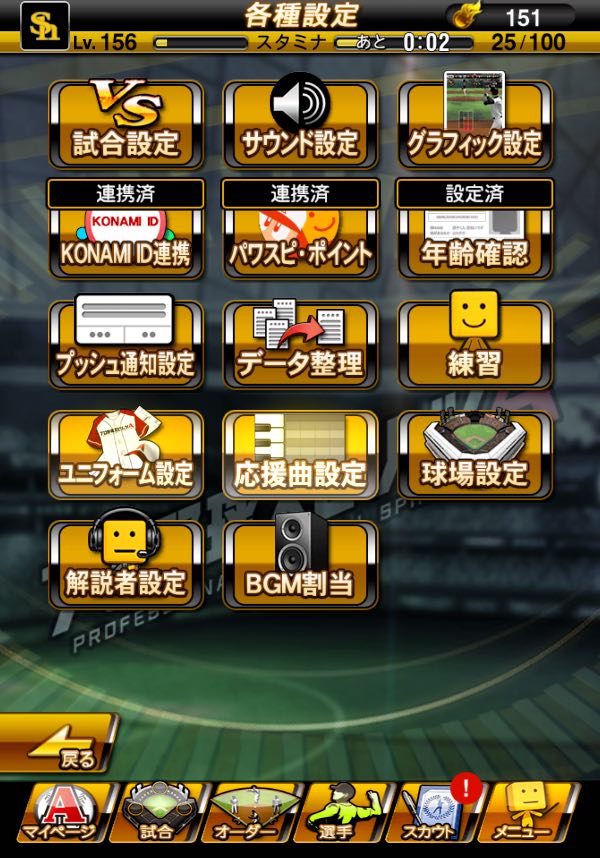Screen dimensions: 600x858
Task: Switch to the マイページ tab
Action: click(58, 814)
